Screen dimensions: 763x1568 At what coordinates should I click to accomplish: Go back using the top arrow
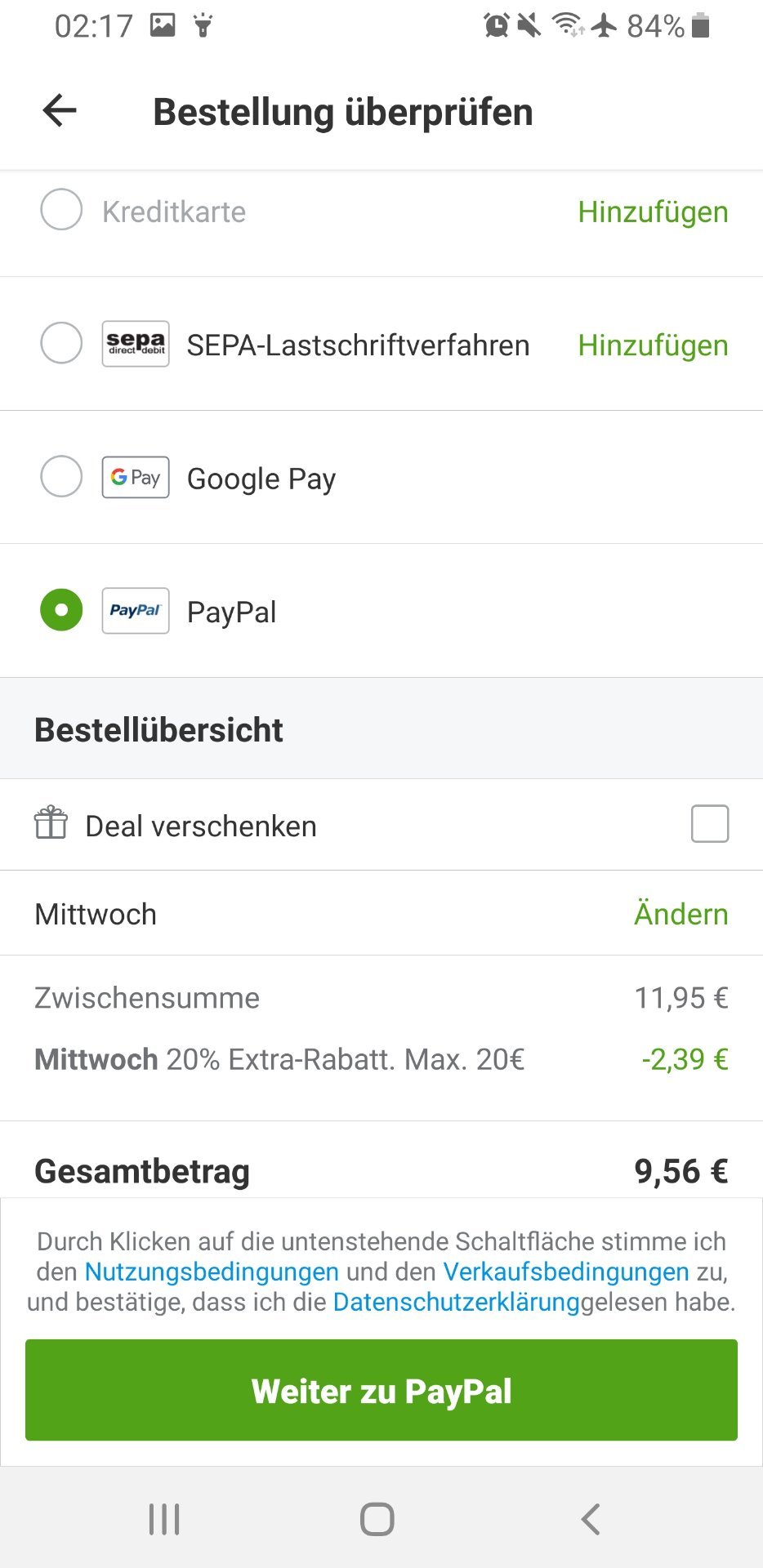(x=60, y=110)
